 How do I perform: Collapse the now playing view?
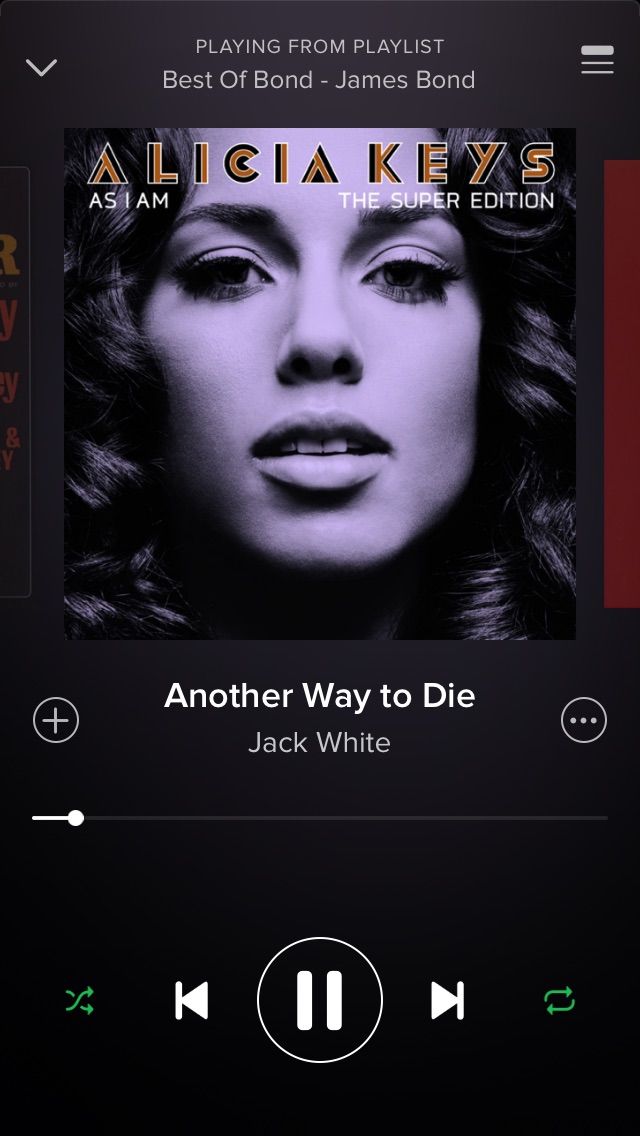coord(41,68)
